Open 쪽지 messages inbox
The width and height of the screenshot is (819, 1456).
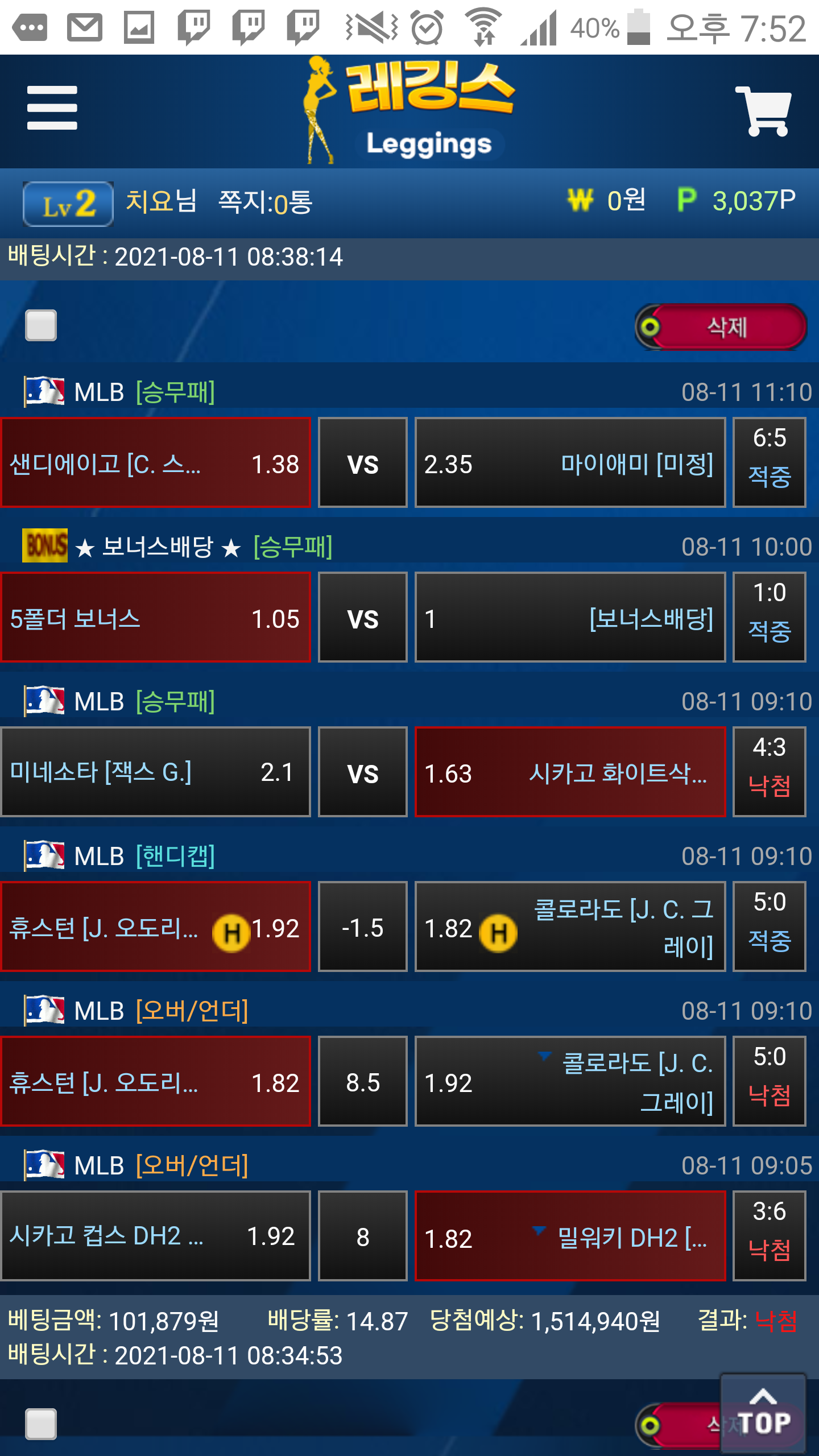tap(265, 202)
